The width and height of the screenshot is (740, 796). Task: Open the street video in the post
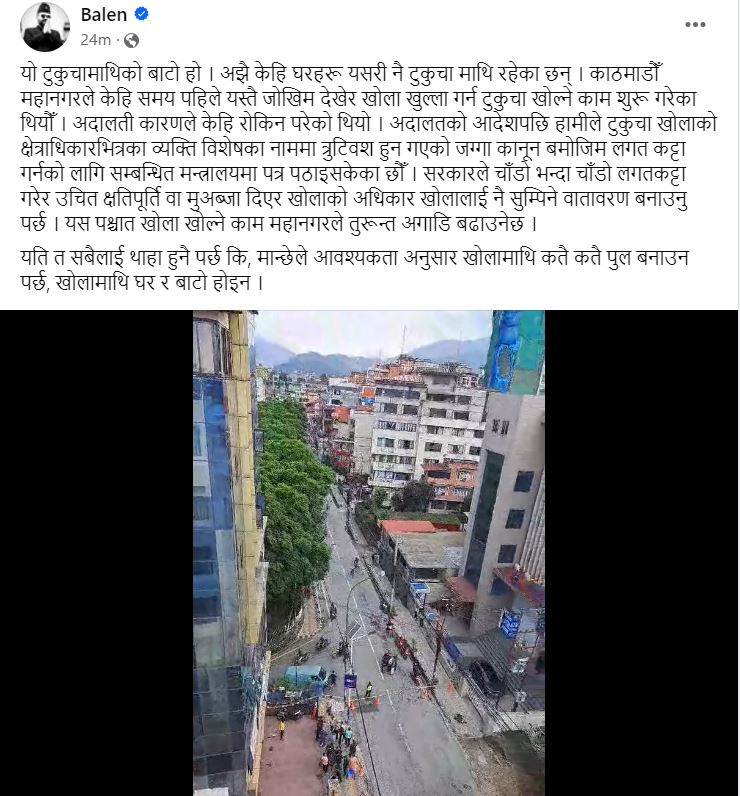(x=369, y=552)
